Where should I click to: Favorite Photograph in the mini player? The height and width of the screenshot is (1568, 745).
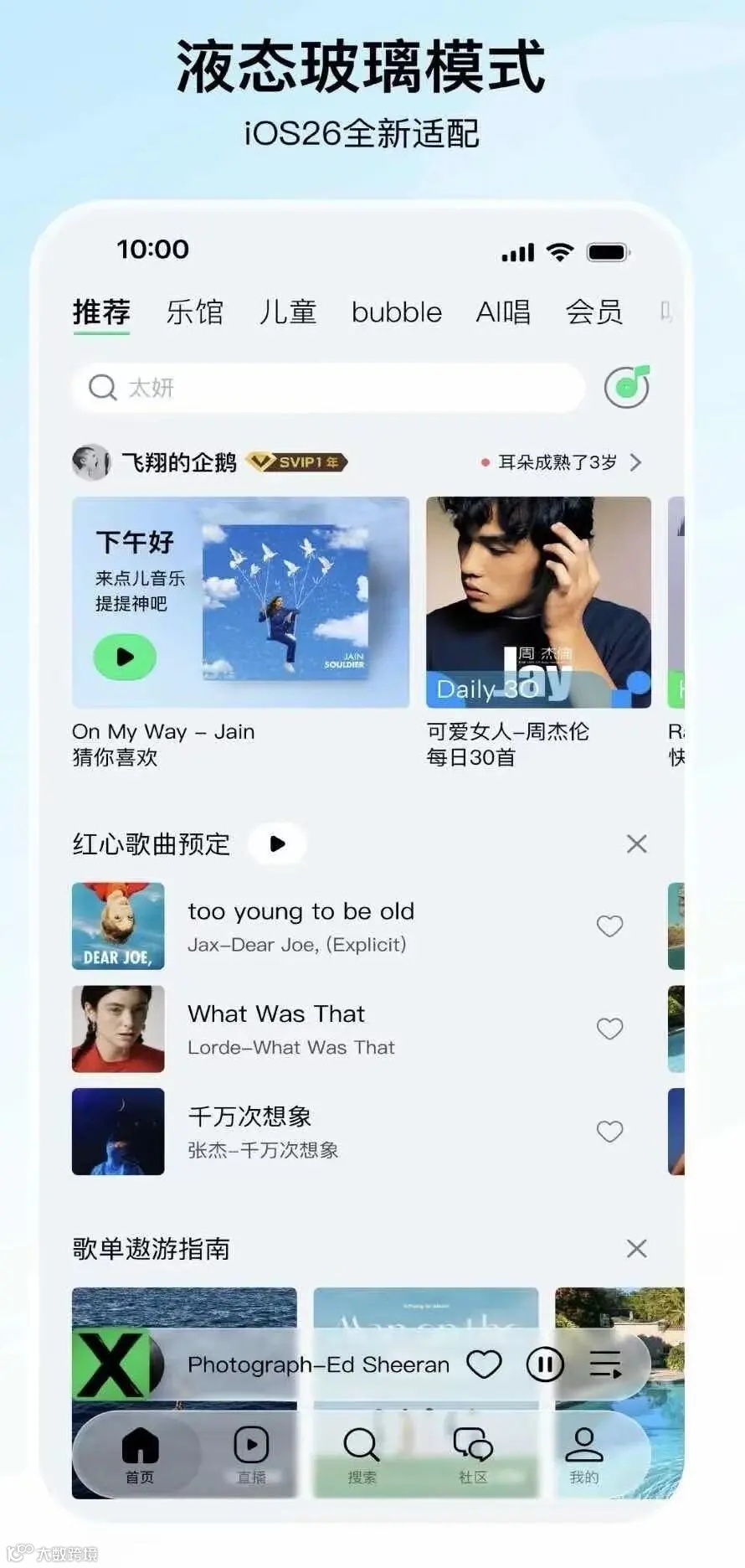[485, 1364]
